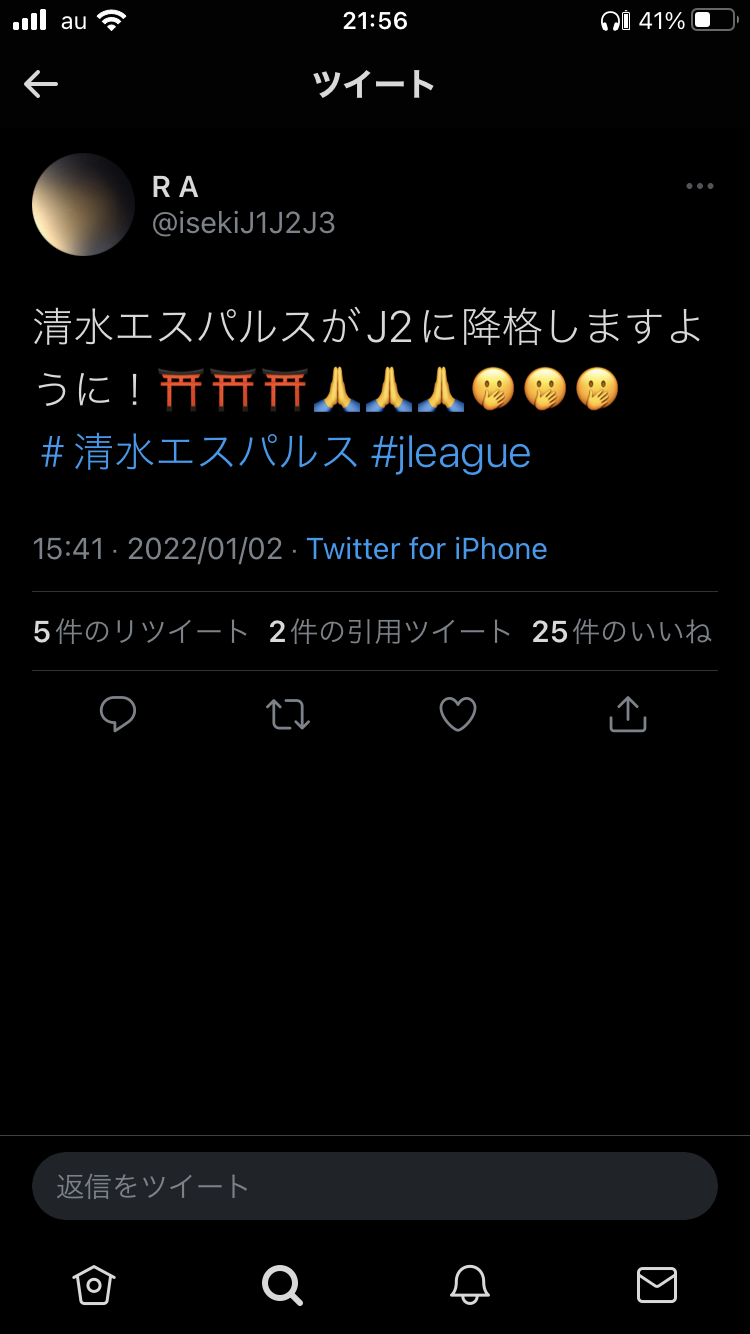Open the #清水エスパルス hashtag

pyautogui.click(x=200, y=453)
